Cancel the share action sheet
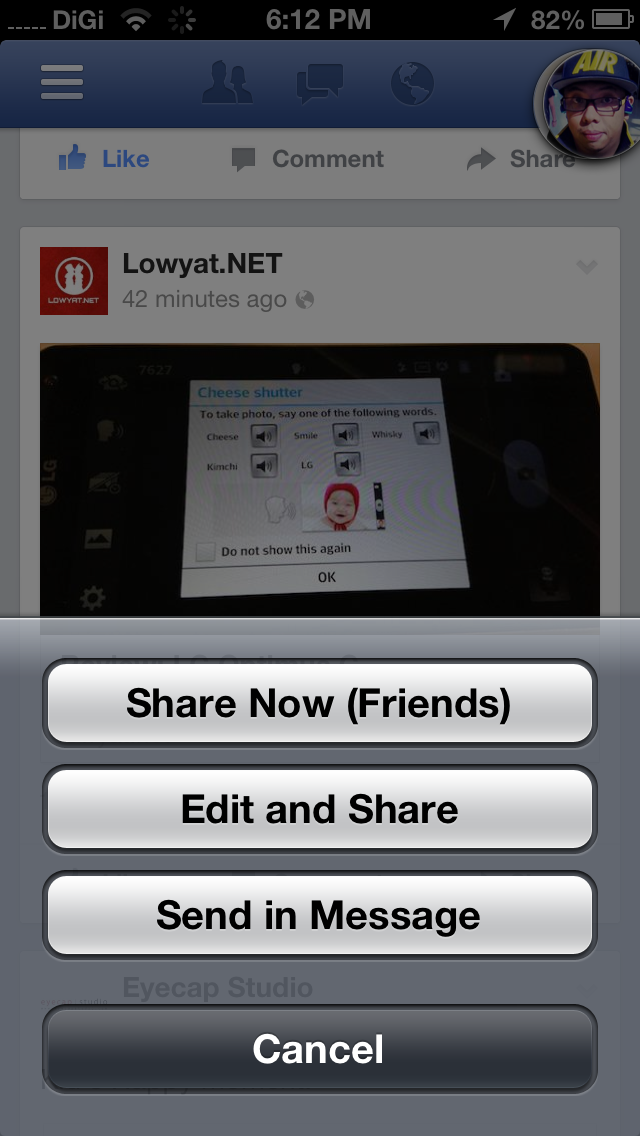 pos(320,1048)
